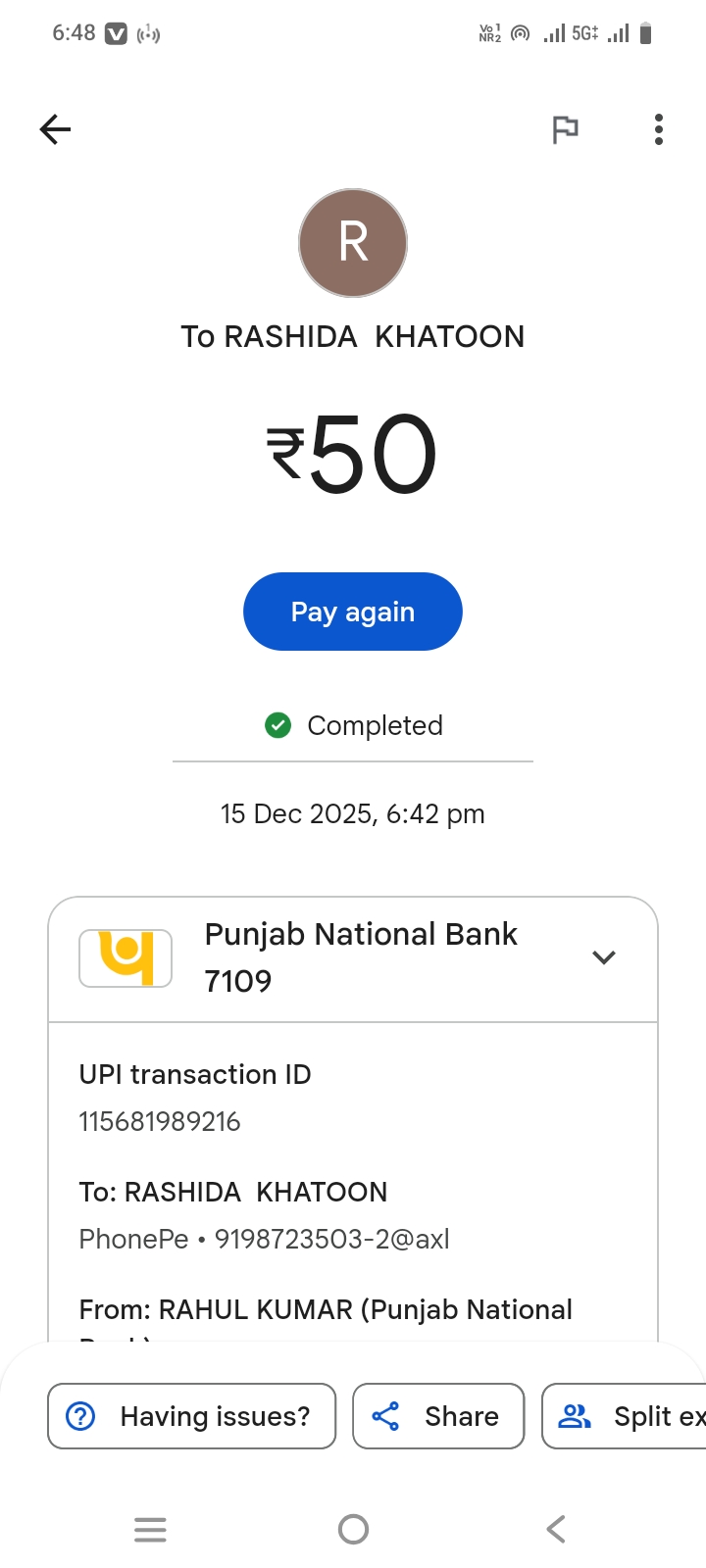The height and width of the screenshot is (1568, 706).
Task: Open Having issues? help
Action: tap(192, 1416)
